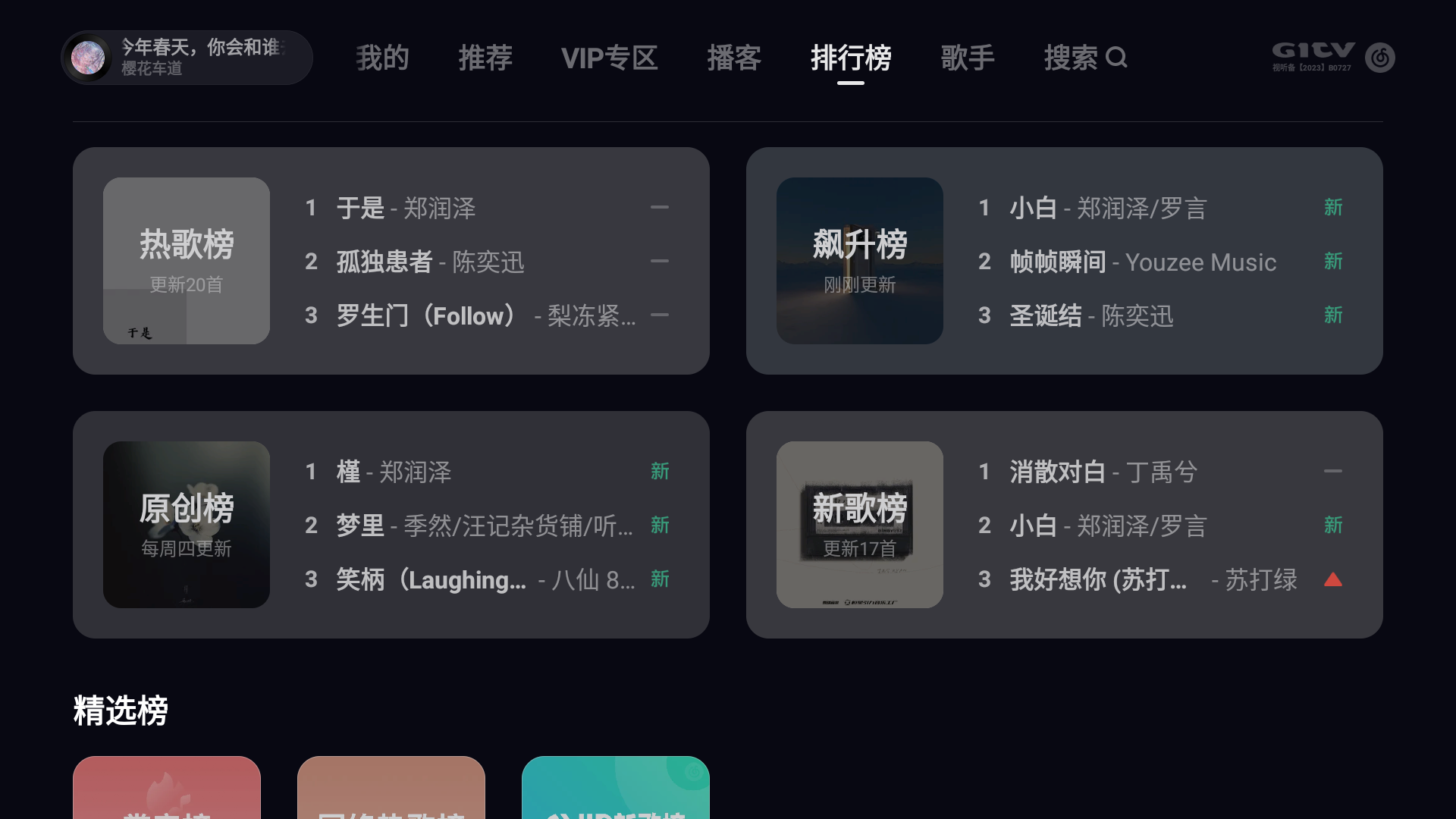Switch to the 推荐 tab

[485, 58]
